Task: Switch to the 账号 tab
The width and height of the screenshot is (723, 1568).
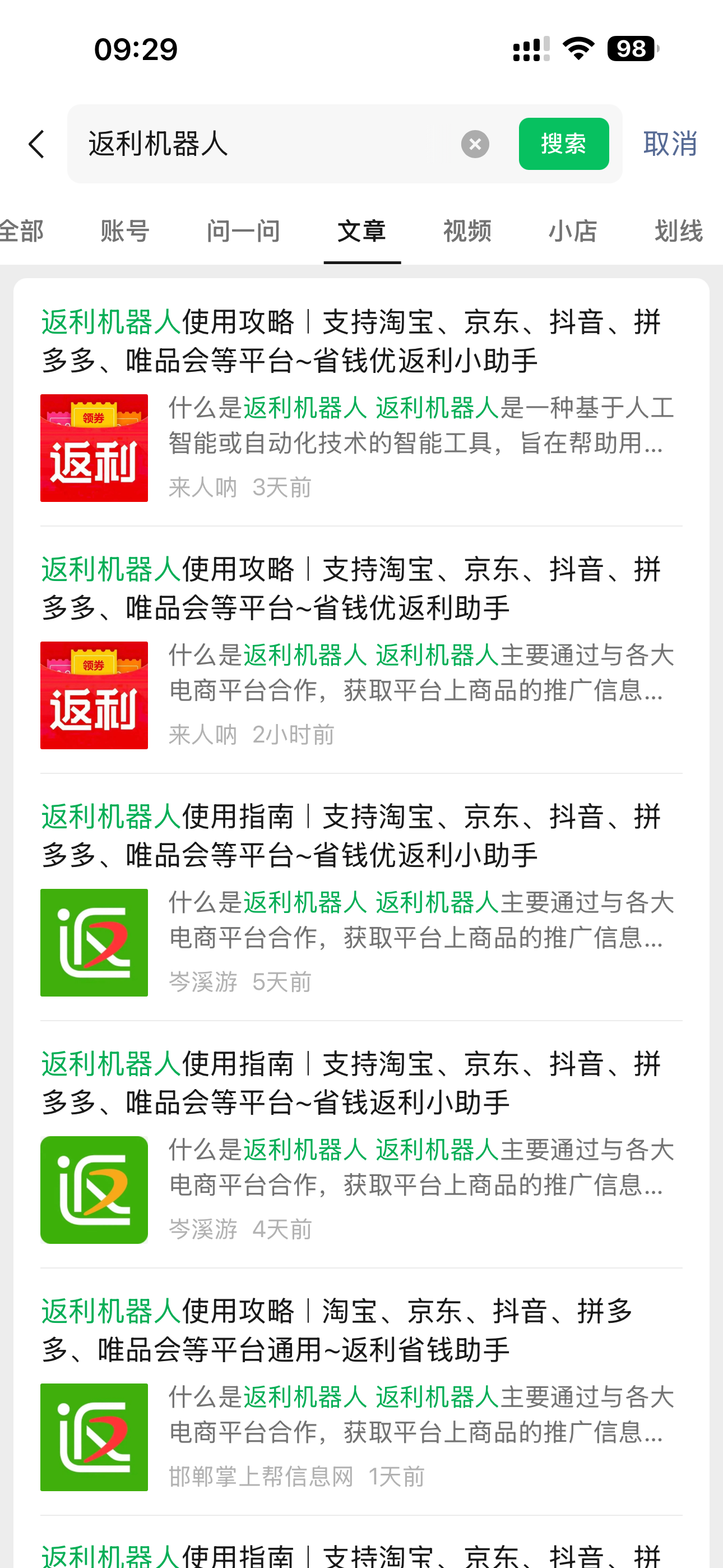Action: pyautogui.click(x=125, y=231)
